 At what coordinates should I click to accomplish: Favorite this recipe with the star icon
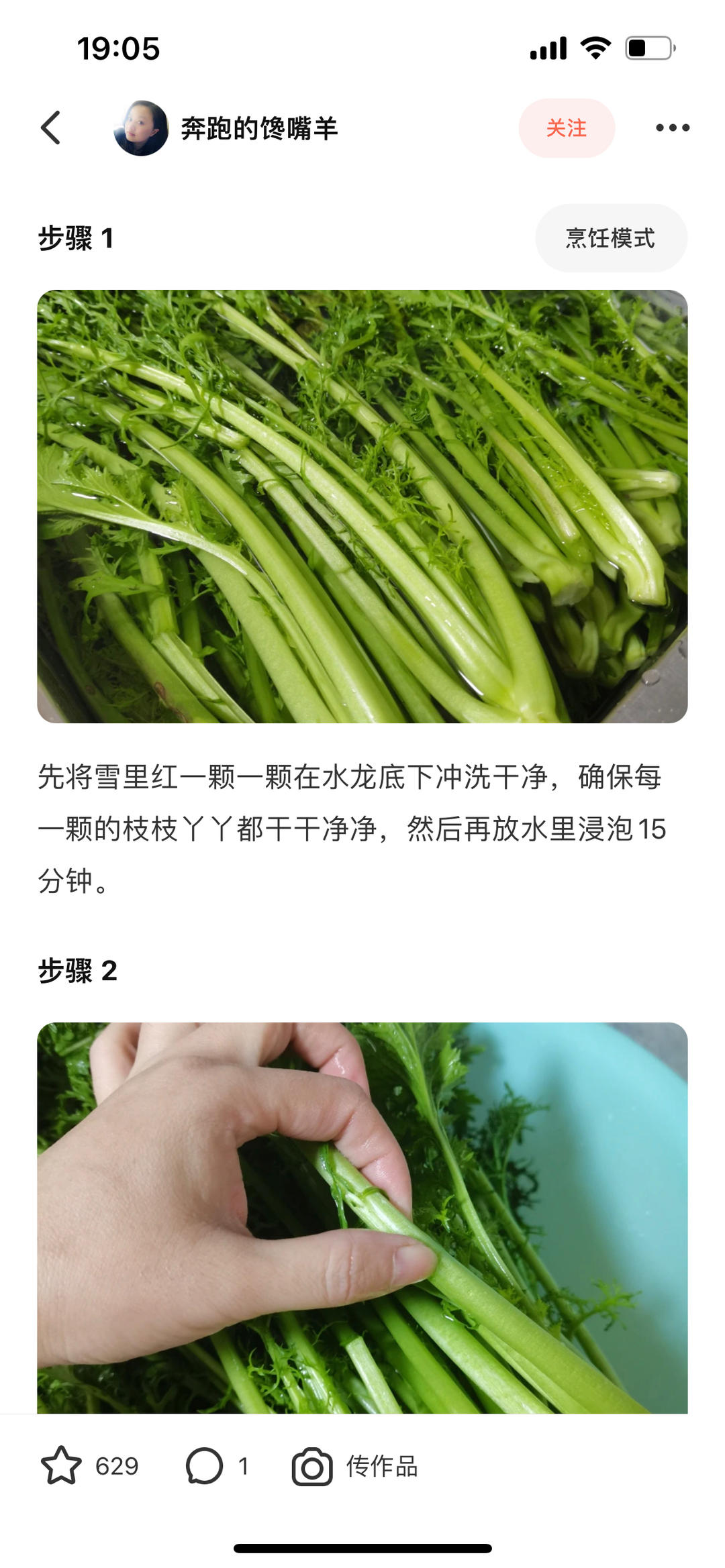[x=61, y=1465]
